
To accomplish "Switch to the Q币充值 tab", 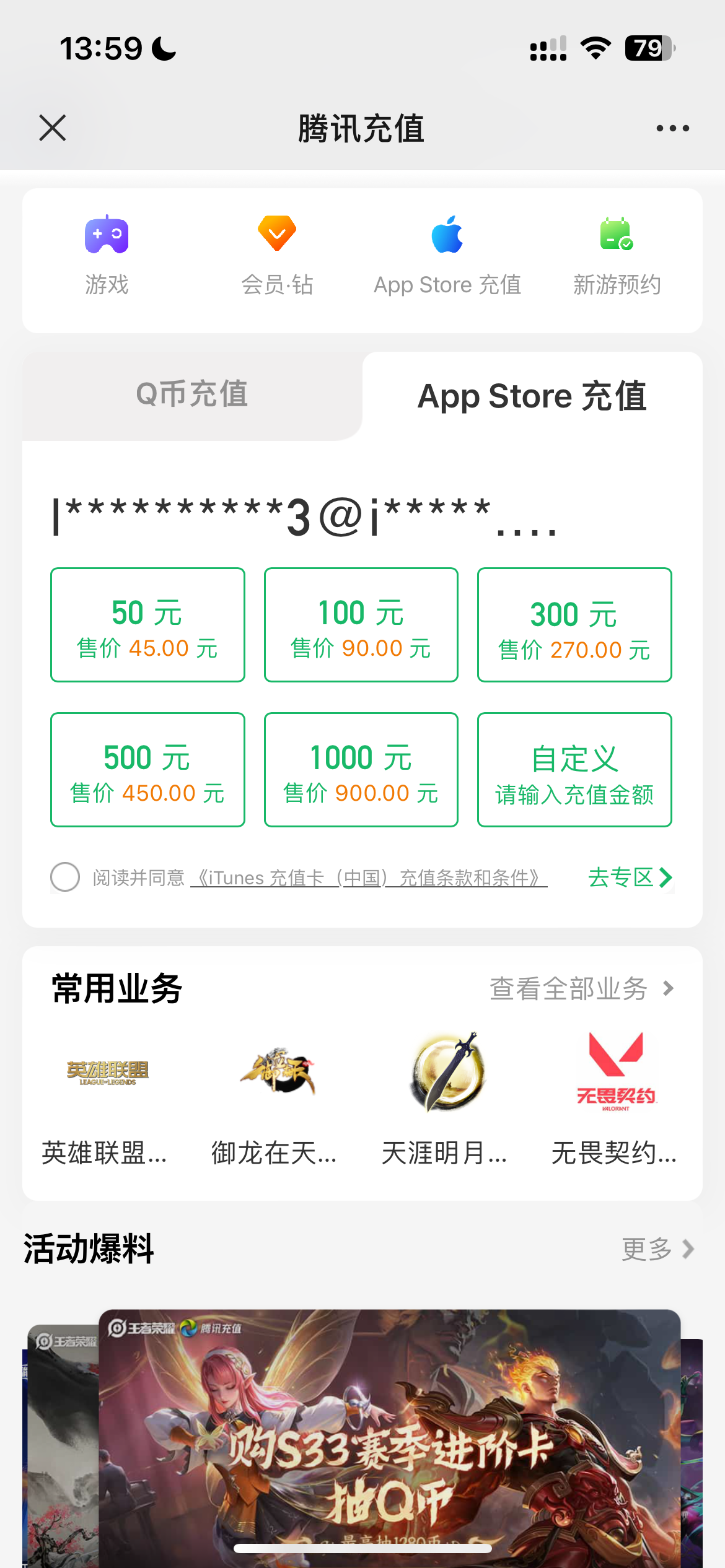I will (192, 394).
